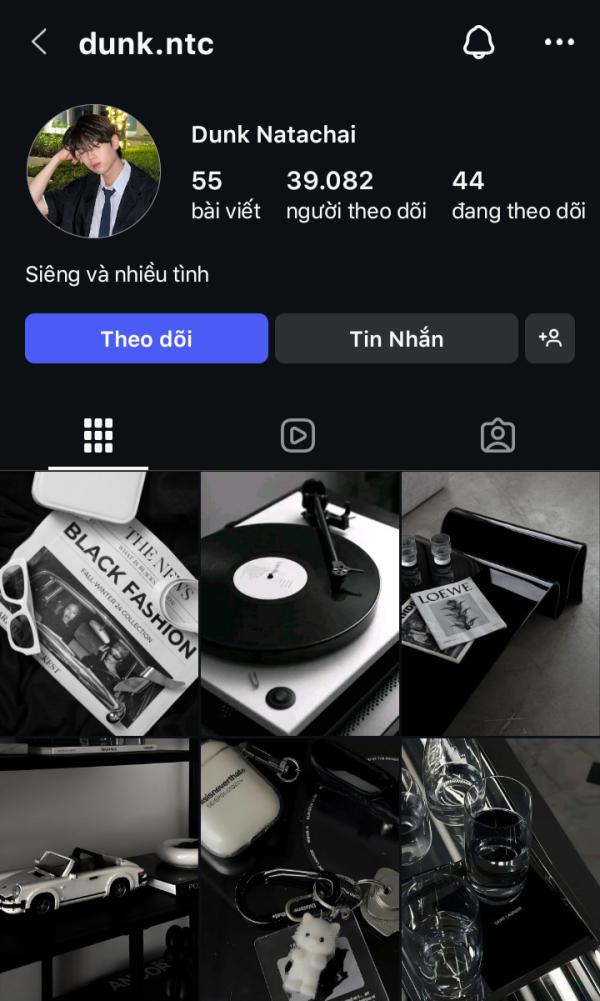Open the 44 đang theo dõi list
Screen dimensions: 600x1001
pyautogui.click(x=518, y=195)
